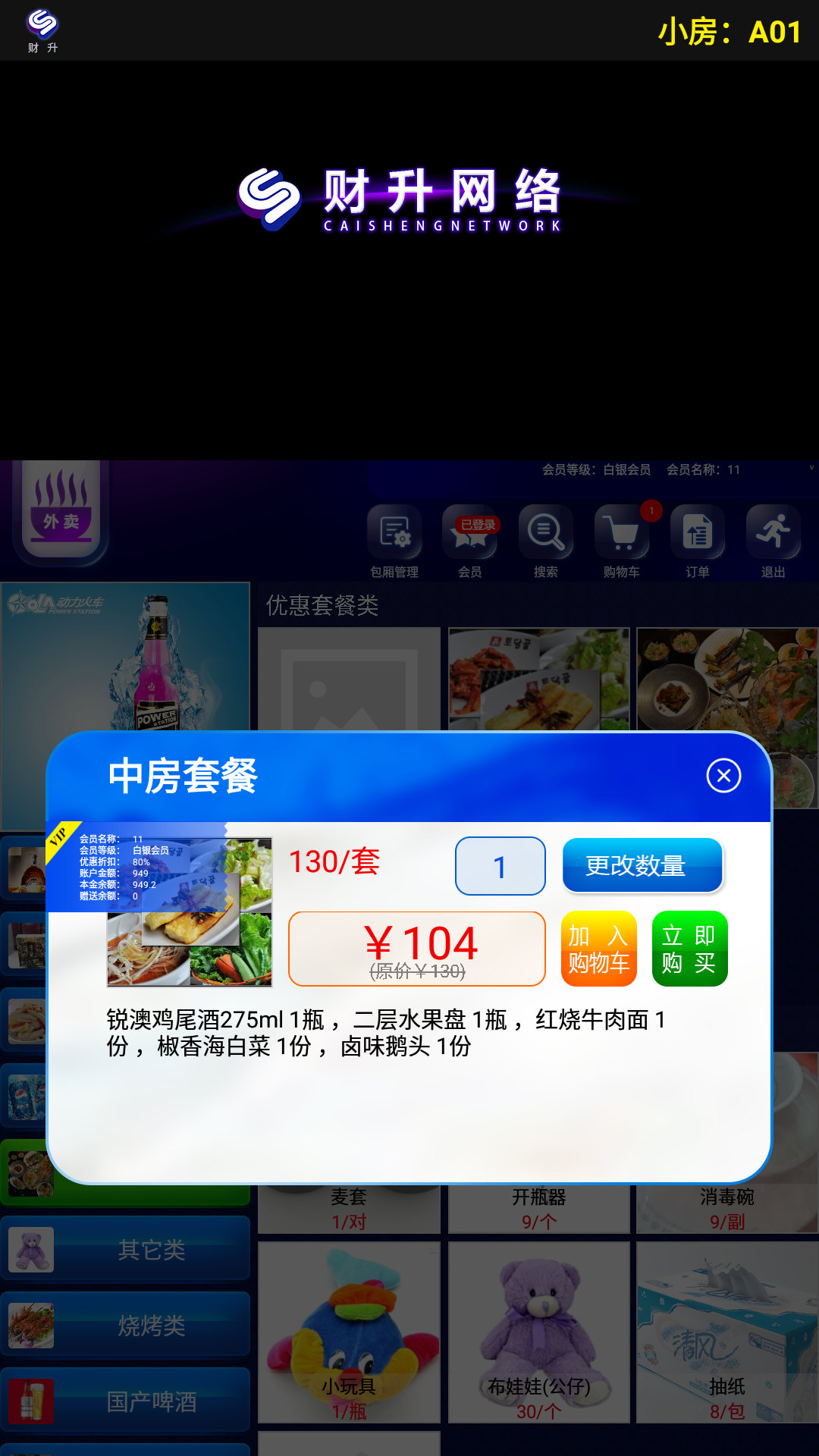Tap 更改数量 to change quantity
Viewport: 819px width, 1456px height.
642,865
